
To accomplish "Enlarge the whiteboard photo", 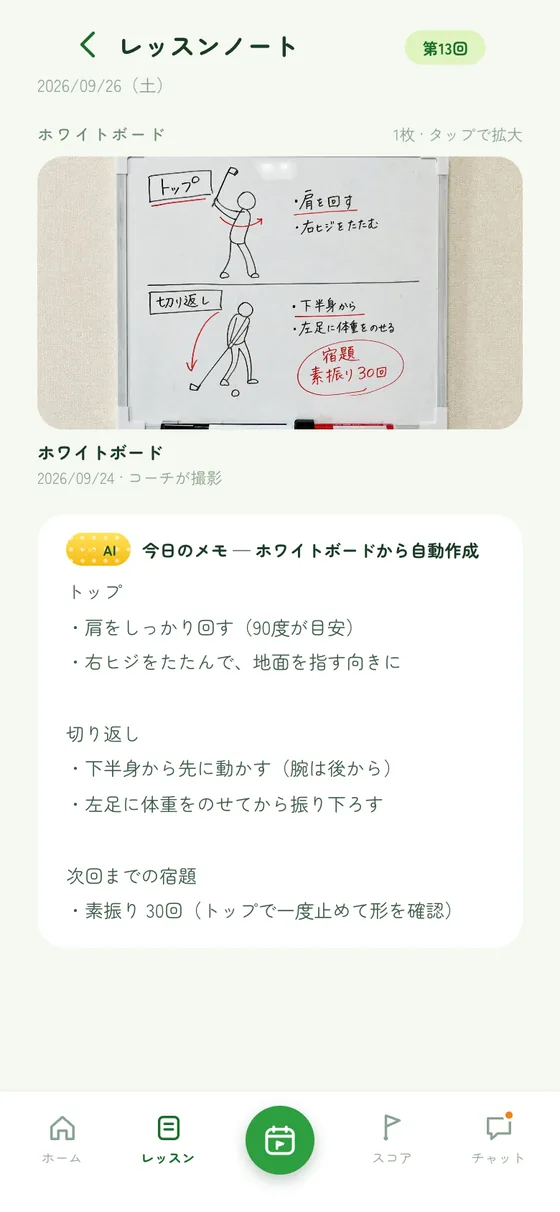I will pos(280,293).
